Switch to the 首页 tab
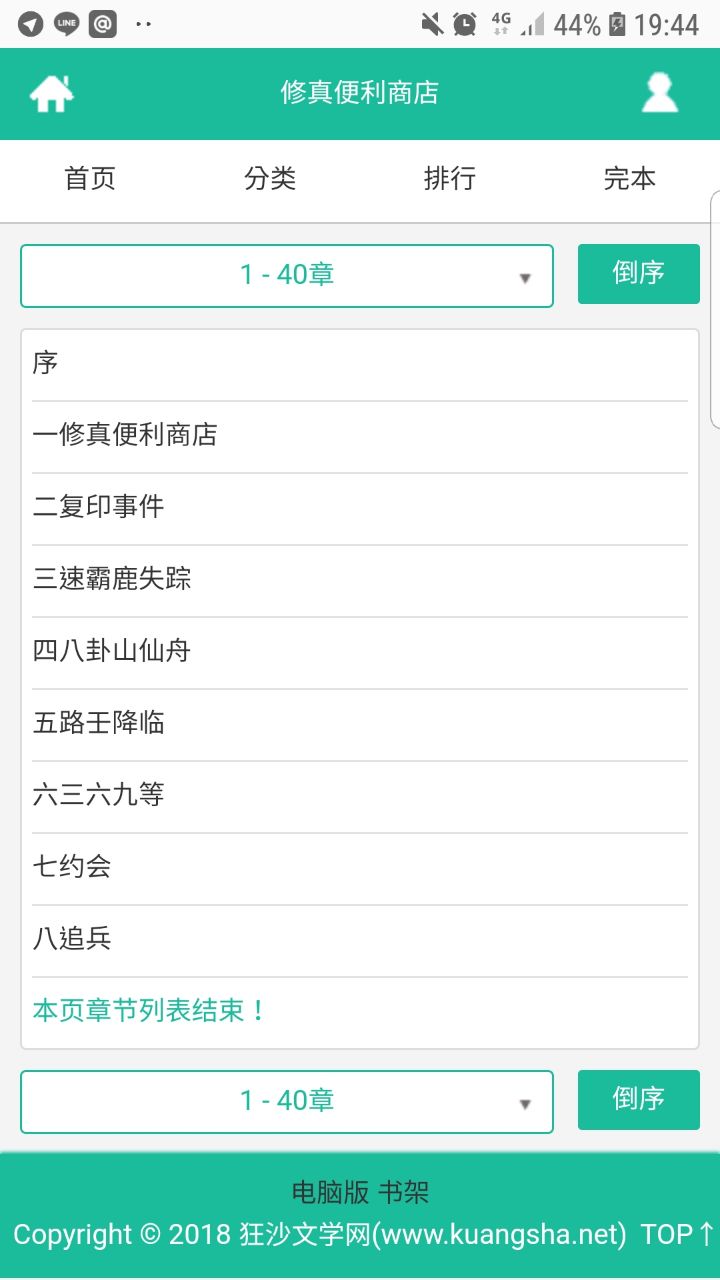Screen dimensions: 720x1280 [x=90, y=179]
